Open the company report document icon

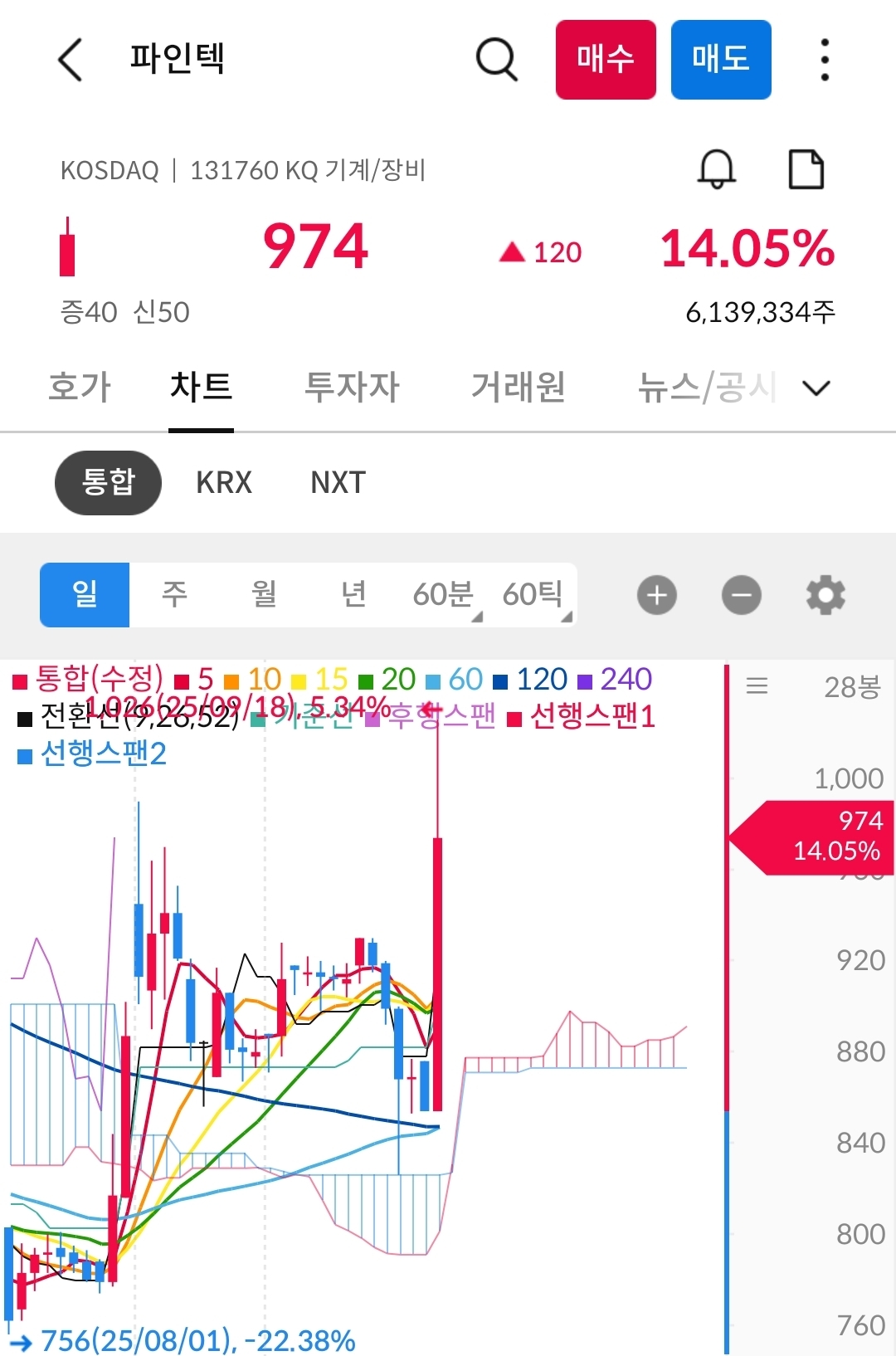[806, 168]
